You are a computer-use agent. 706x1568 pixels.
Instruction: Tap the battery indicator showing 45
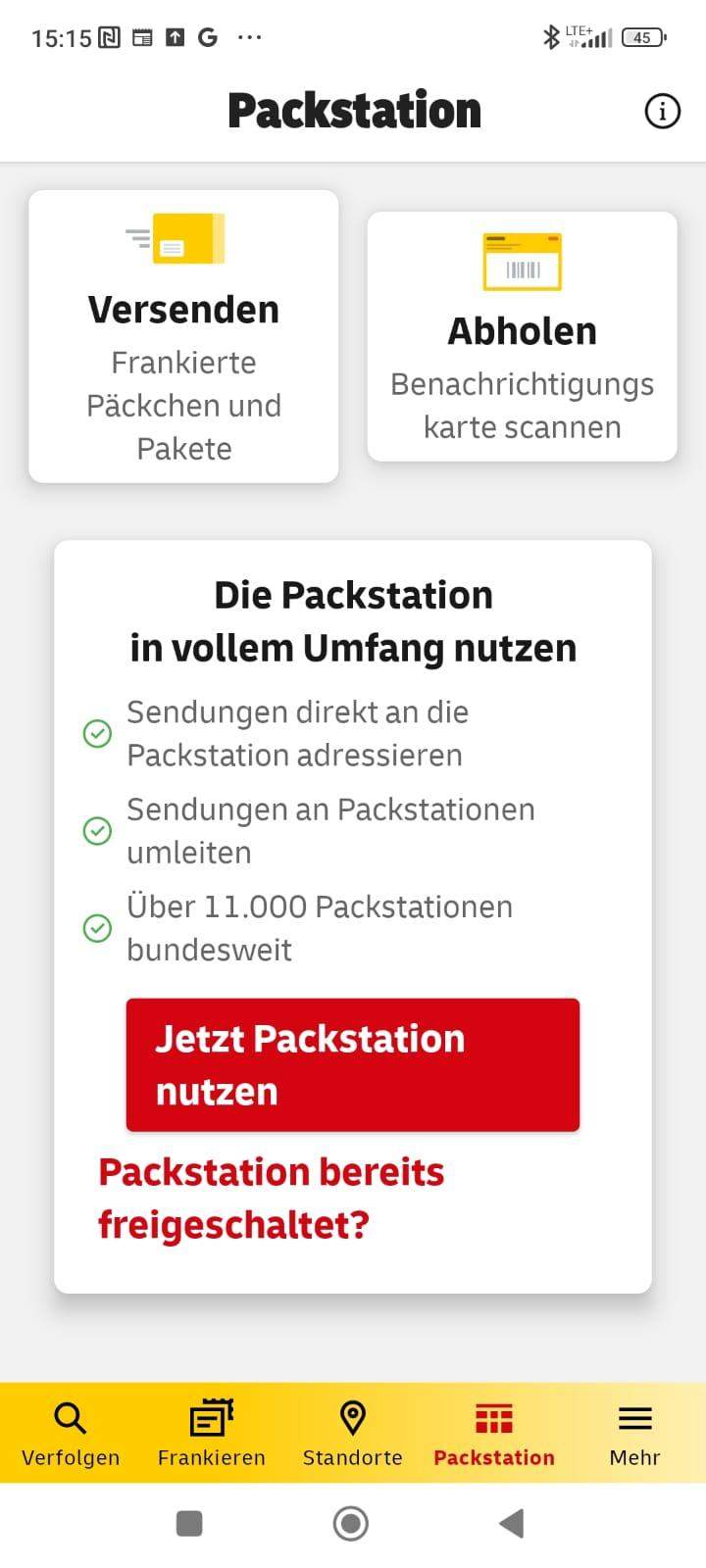point(642,37)
